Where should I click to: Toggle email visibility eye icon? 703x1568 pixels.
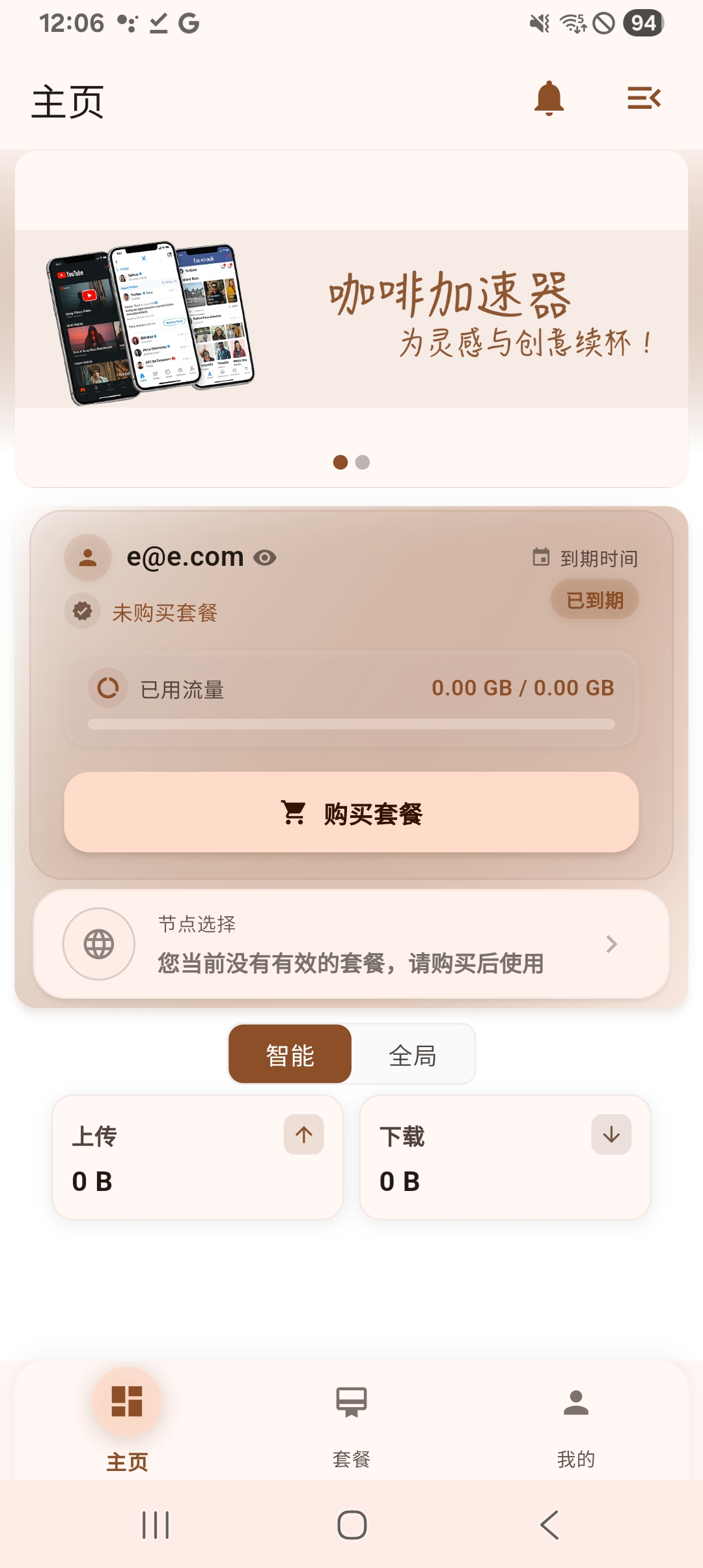(265, 557)
